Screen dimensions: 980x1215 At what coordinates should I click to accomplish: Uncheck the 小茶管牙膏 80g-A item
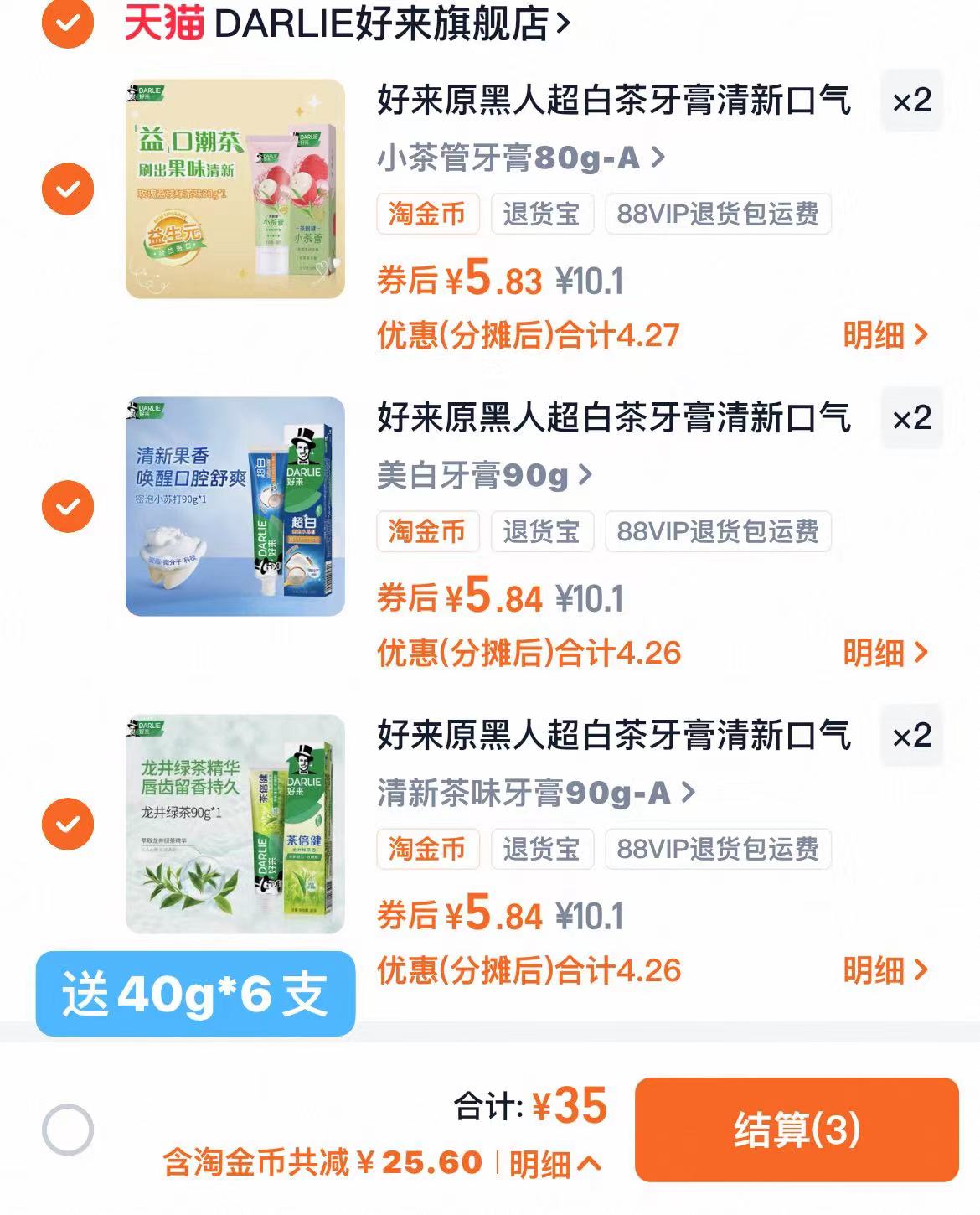click(68, 186)
